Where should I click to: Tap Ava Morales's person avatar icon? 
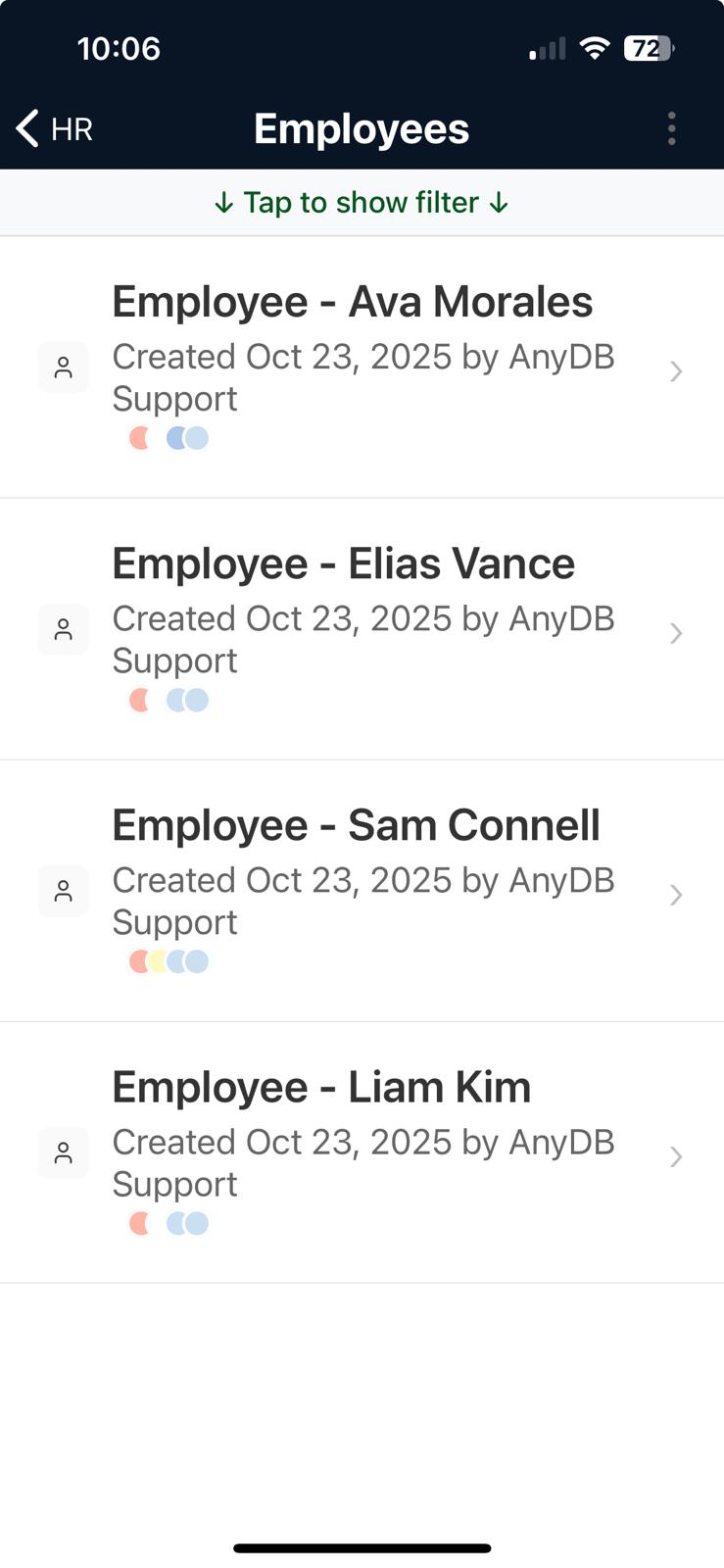(x=63, y=367)
